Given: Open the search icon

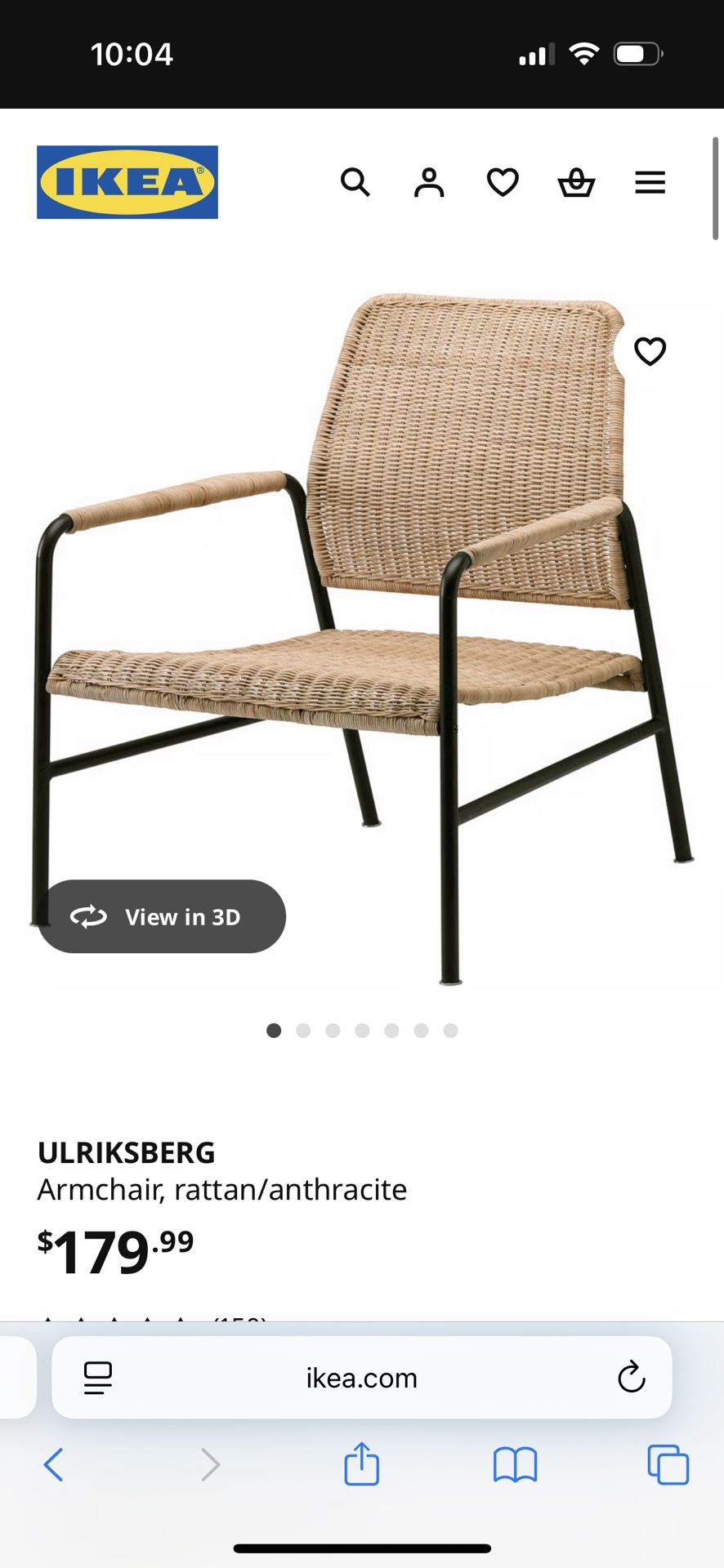Looking at the screenshot, I should [356, 182].
